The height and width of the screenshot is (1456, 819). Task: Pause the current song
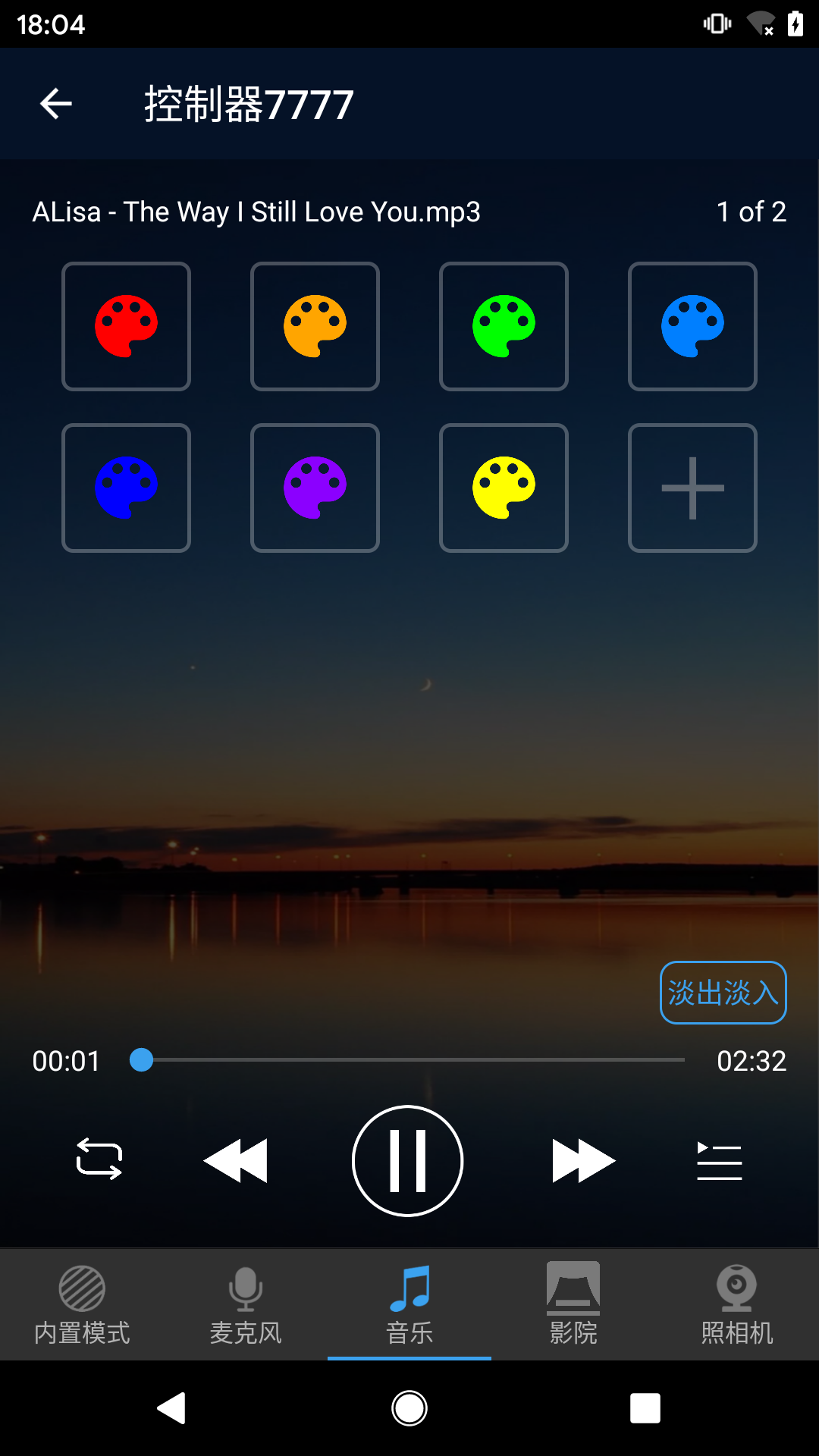pyautogui.click(x=408, y=1160)
